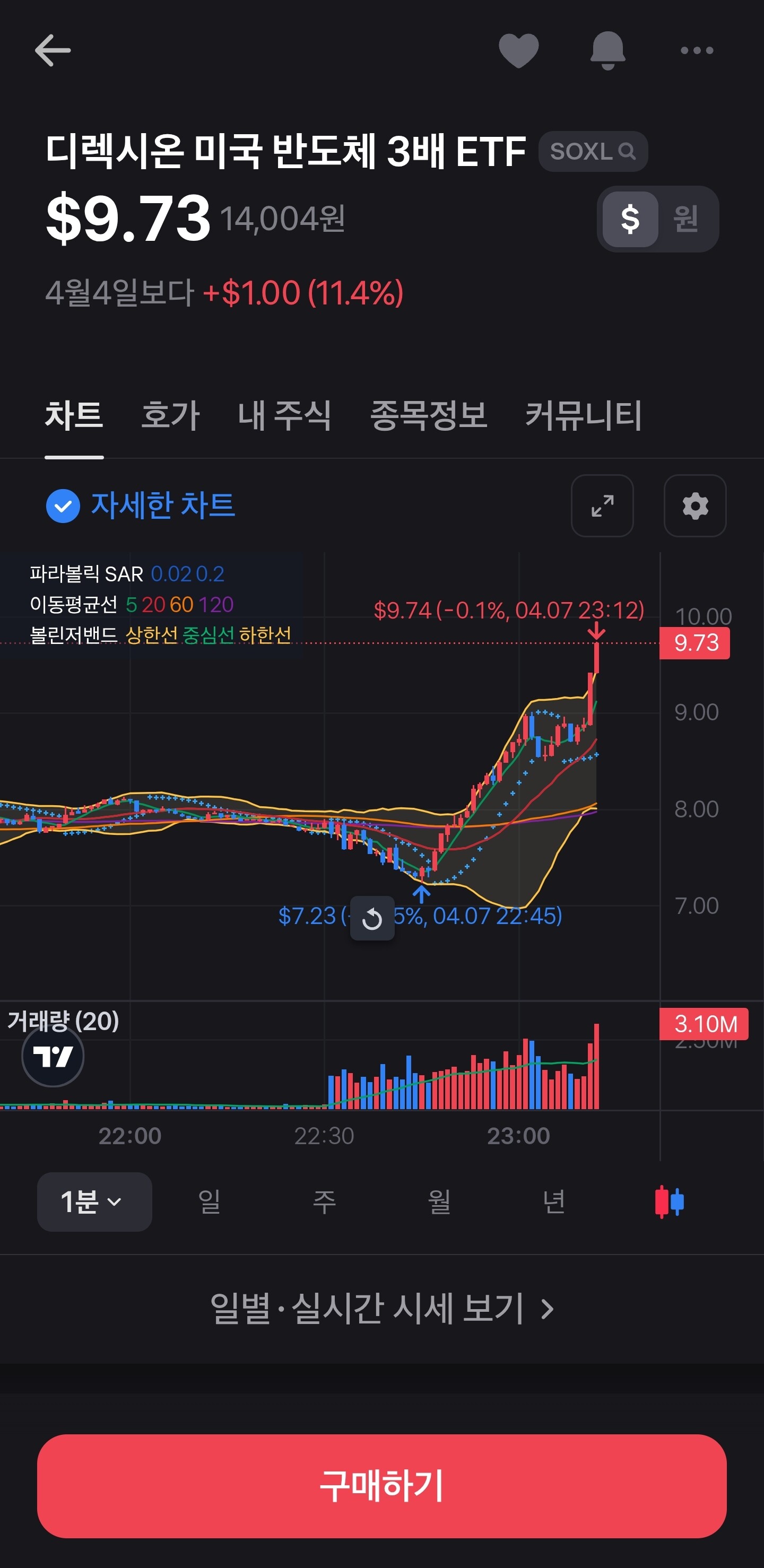Expand the chart to fullscreen
The height and width of the screenshot is (1568, 764).
click(x=602, y=506)
